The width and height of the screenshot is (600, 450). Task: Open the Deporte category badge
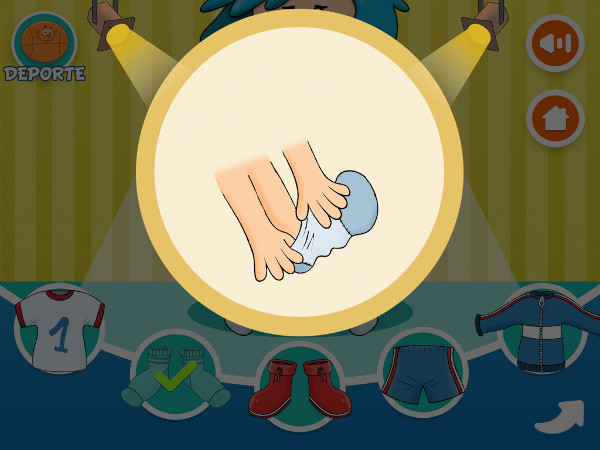click(43, 45)
